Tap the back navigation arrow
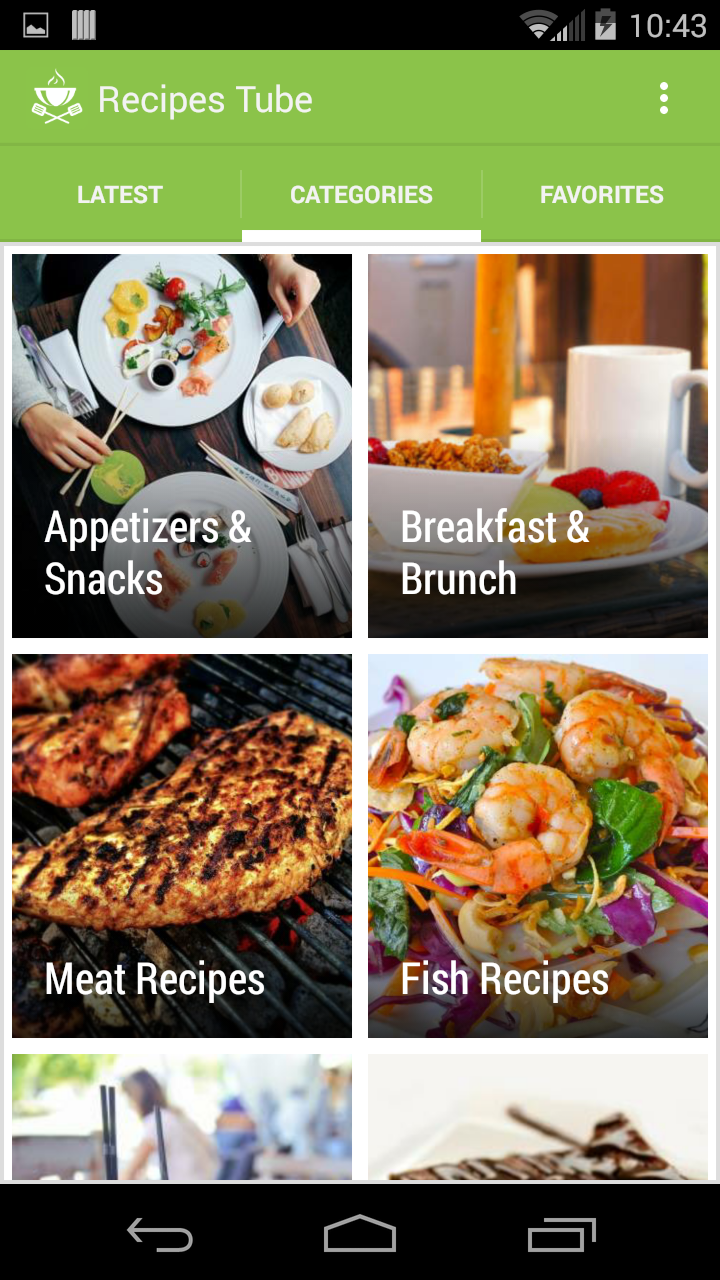Screen dimensions: 720x1280 tap(160, 1235)
